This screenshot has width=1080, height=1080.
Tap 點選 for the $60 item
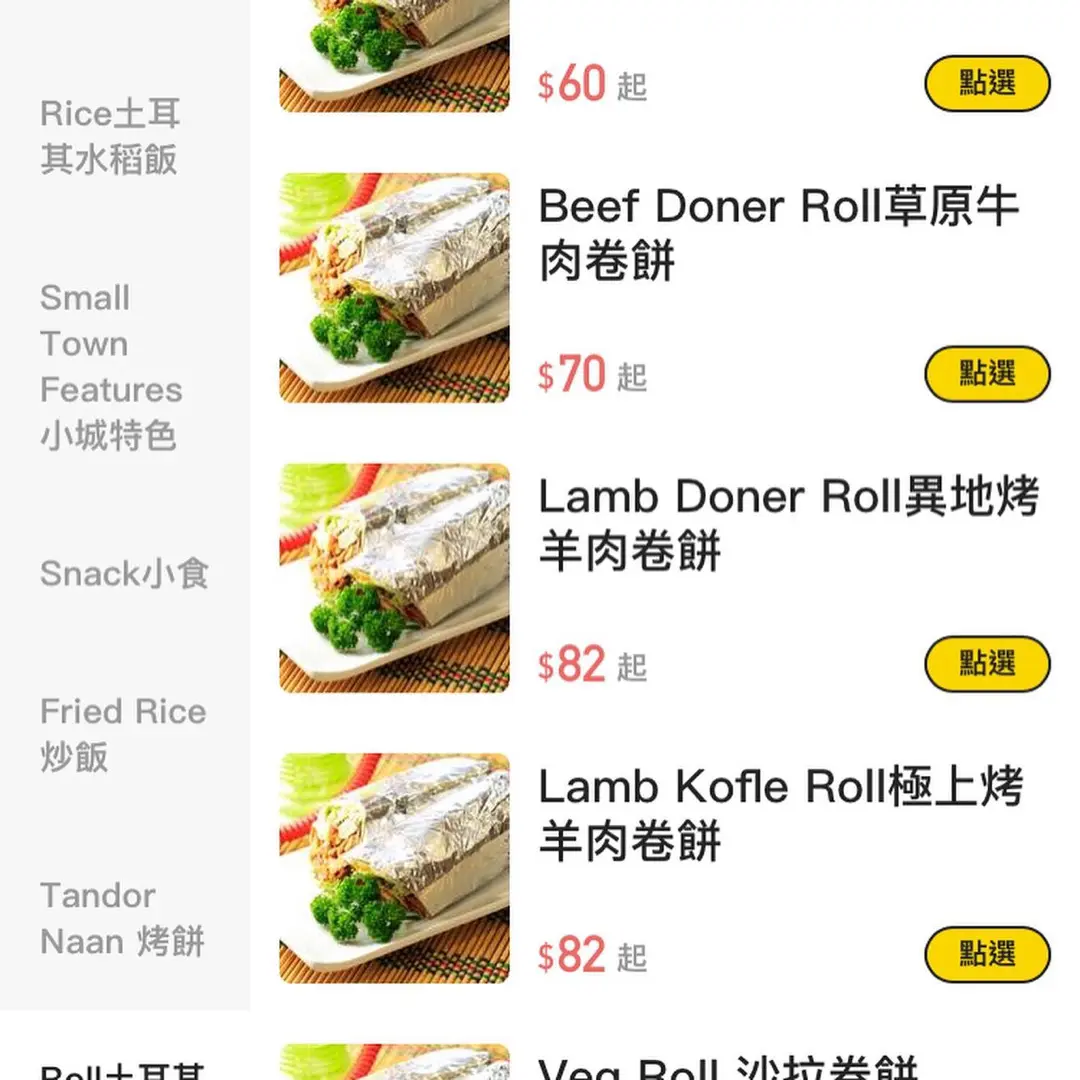pyautogui.click(x=987, y=84)
